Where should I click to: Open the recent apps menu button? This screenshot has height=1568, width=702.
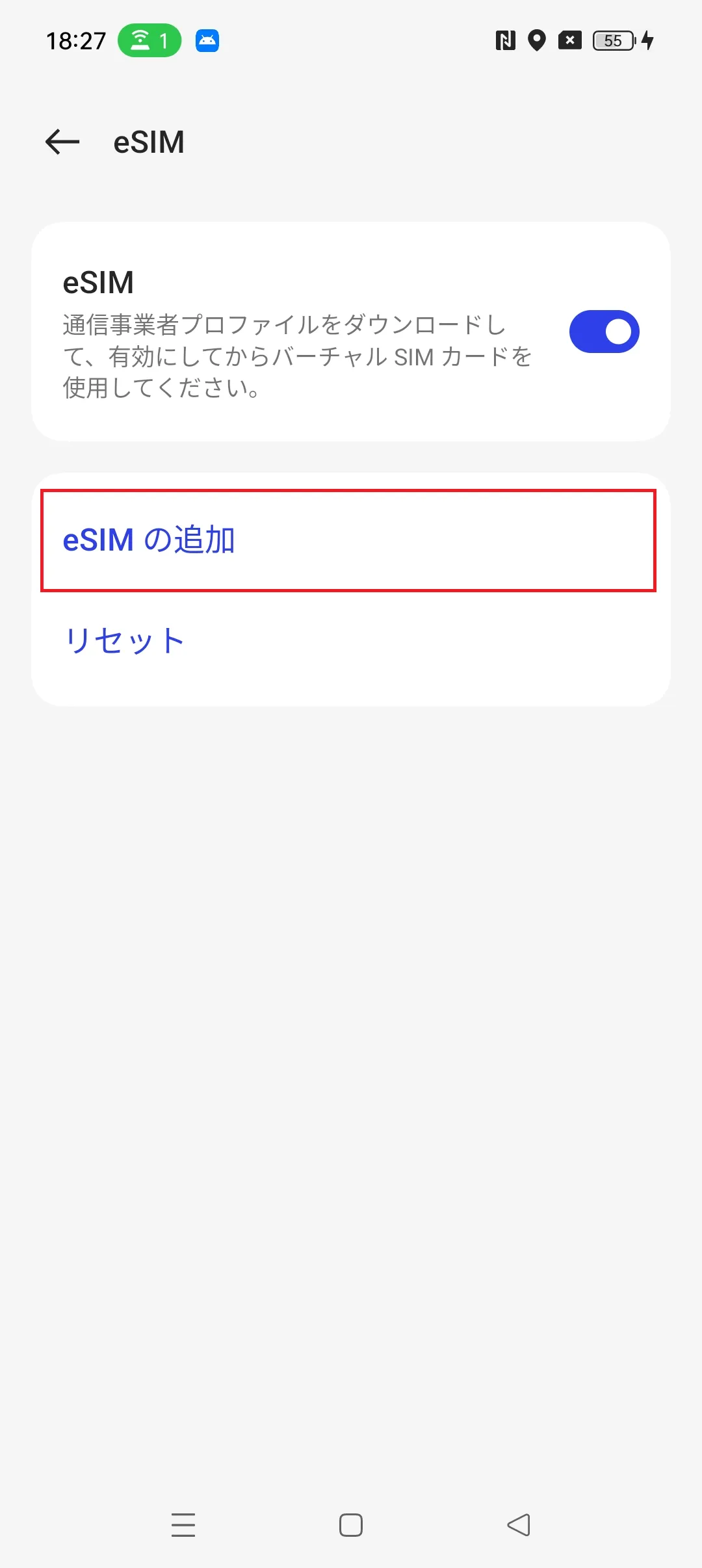pyautogui.click(x=183, y=1526)
